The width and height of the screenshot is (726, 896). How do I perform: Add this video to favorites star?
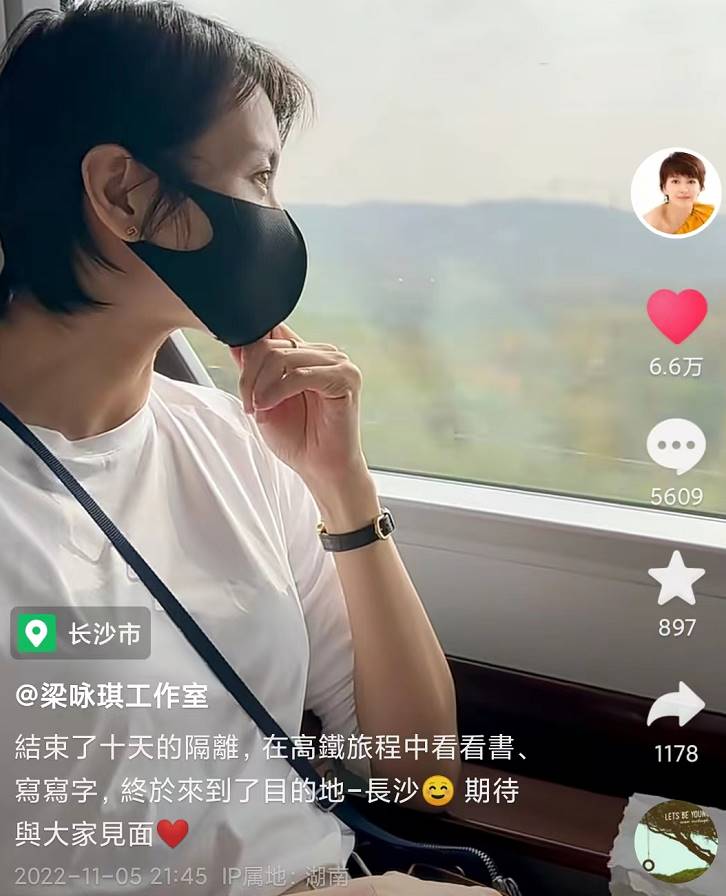coord(676,578)
